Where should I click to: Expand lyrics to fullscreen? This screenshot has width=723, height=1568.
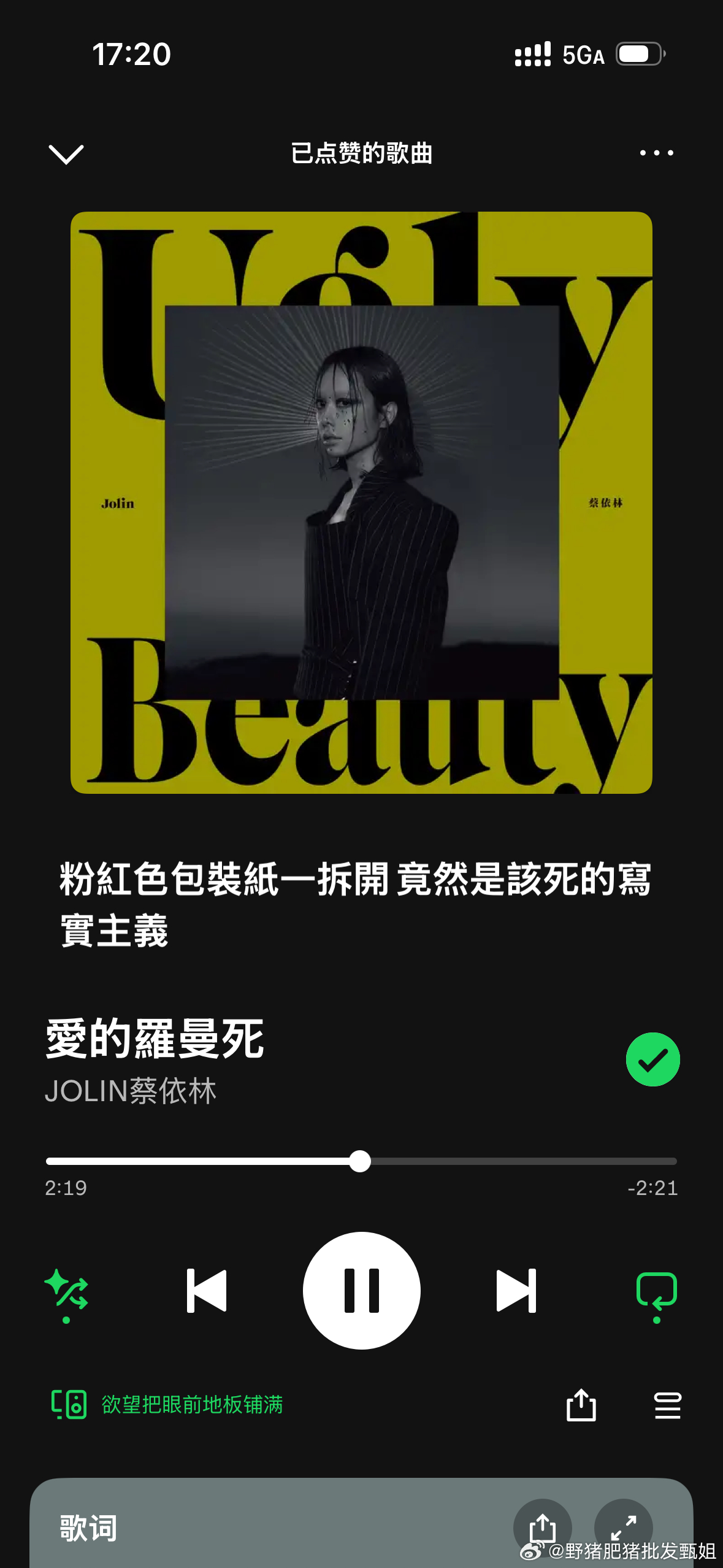[x=625, y=1528]
